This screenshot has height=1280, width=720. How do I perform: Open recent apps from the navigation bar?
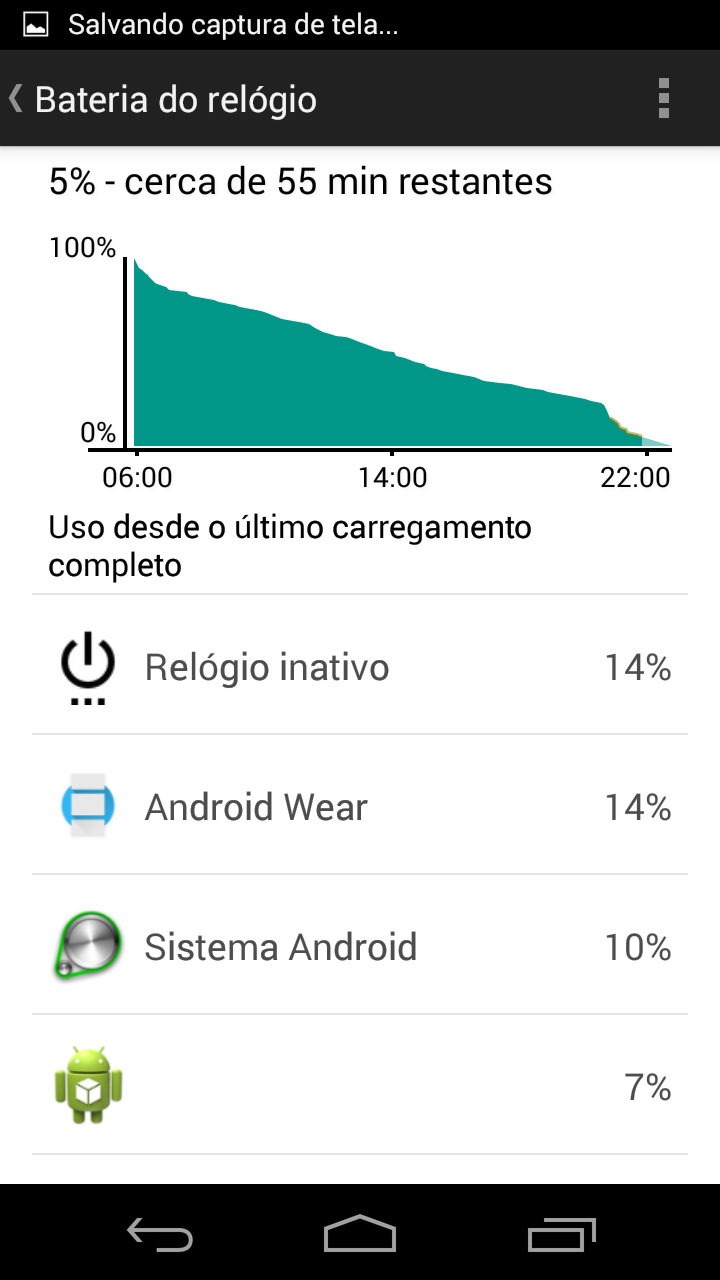562,1234
